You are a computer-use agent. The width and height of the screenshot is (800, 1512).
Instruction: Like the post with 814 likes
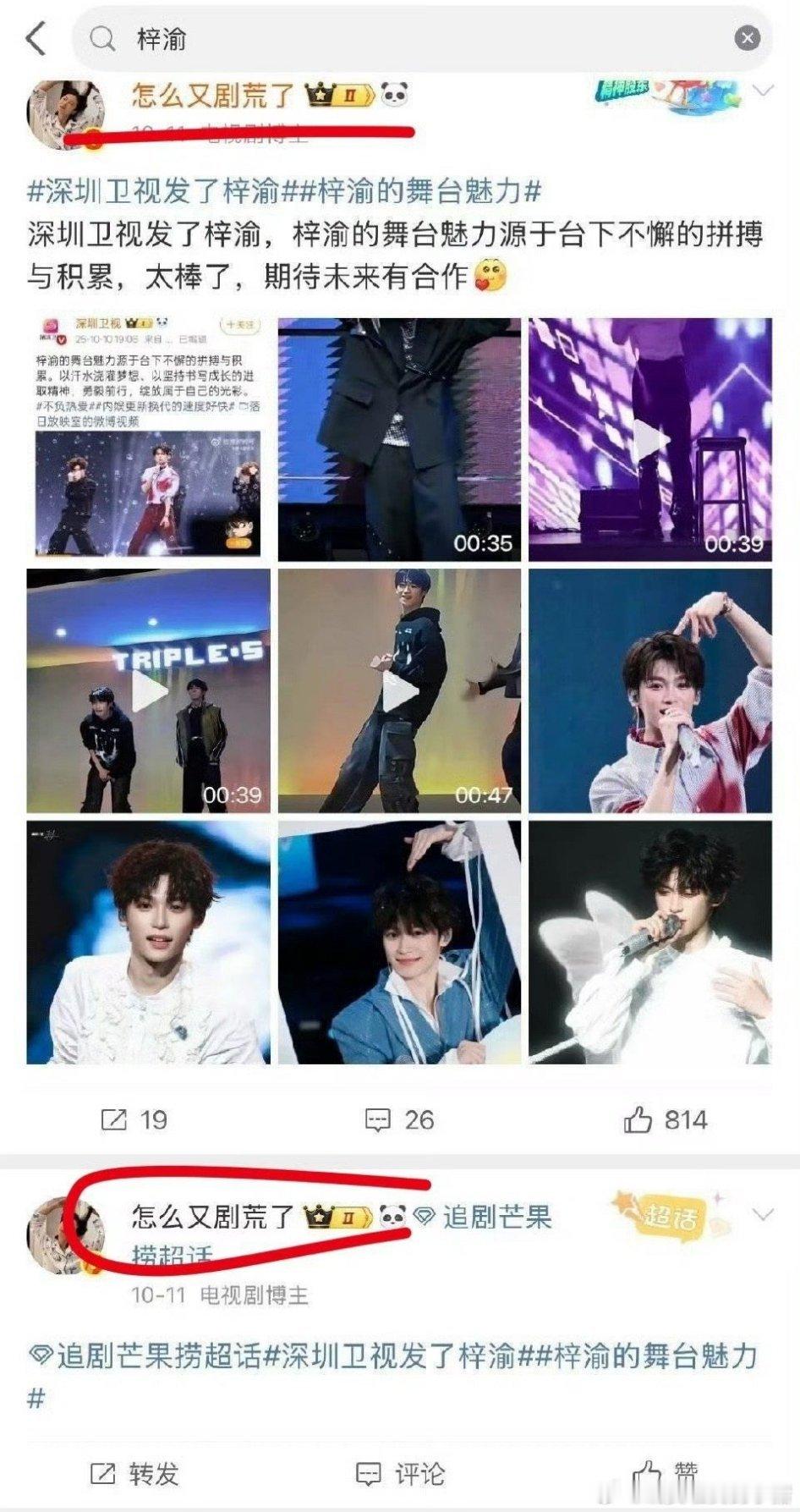point(665,1120)
